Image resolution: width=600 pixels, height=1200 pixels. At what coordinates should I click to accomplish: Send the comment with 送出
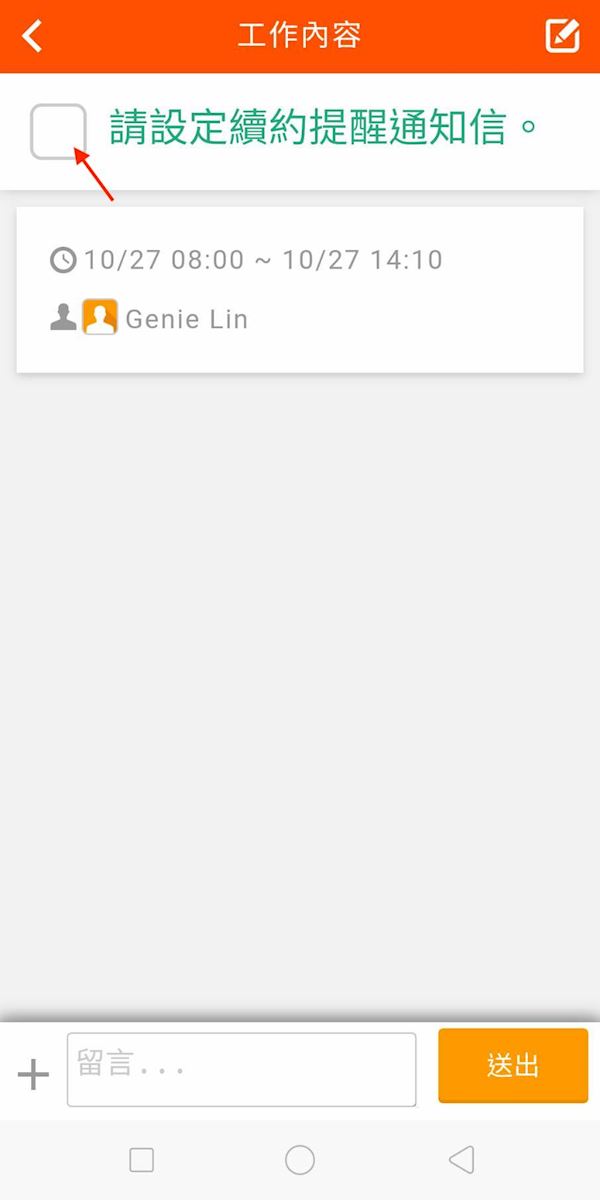pos(513,1066)
